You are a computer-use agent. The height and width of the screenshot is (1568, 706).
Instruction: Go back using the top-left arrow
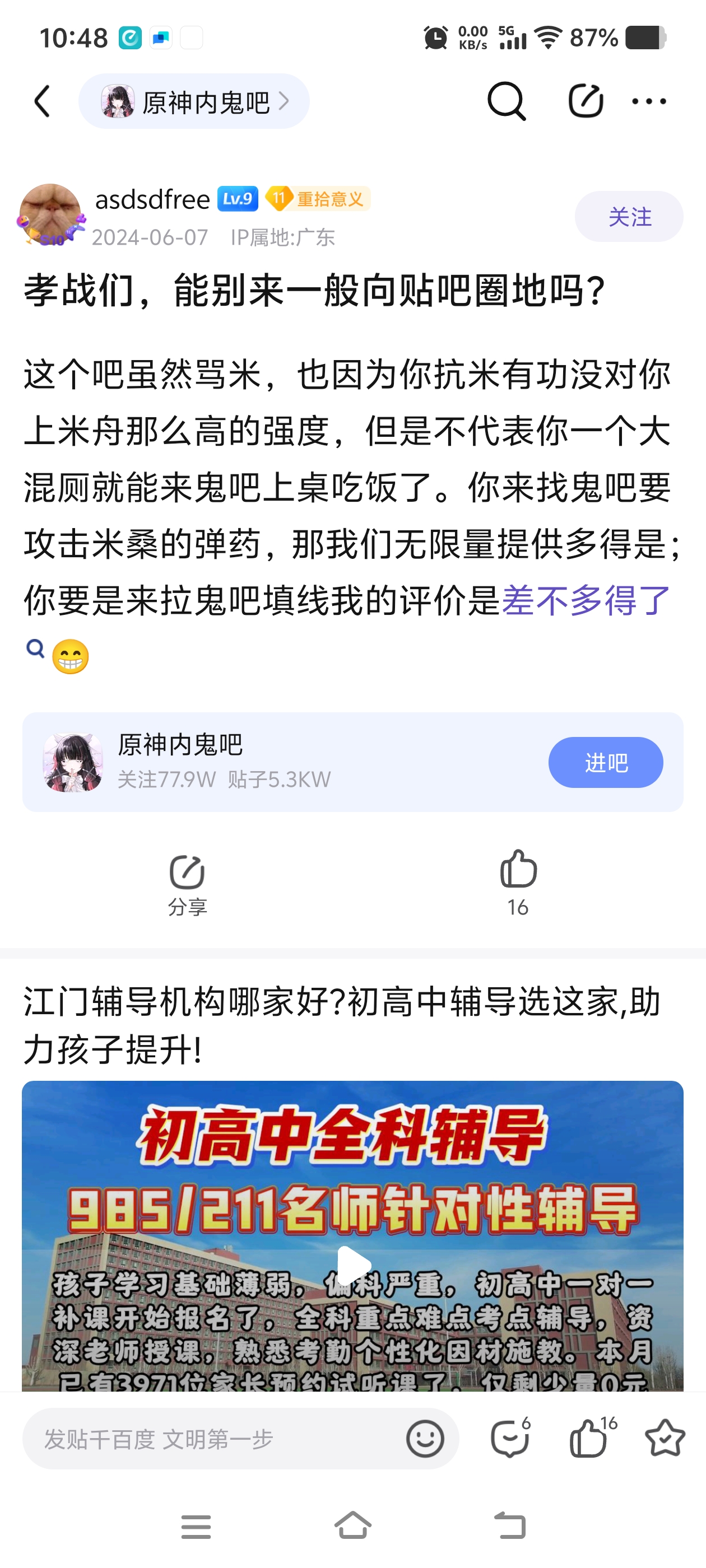42,101
